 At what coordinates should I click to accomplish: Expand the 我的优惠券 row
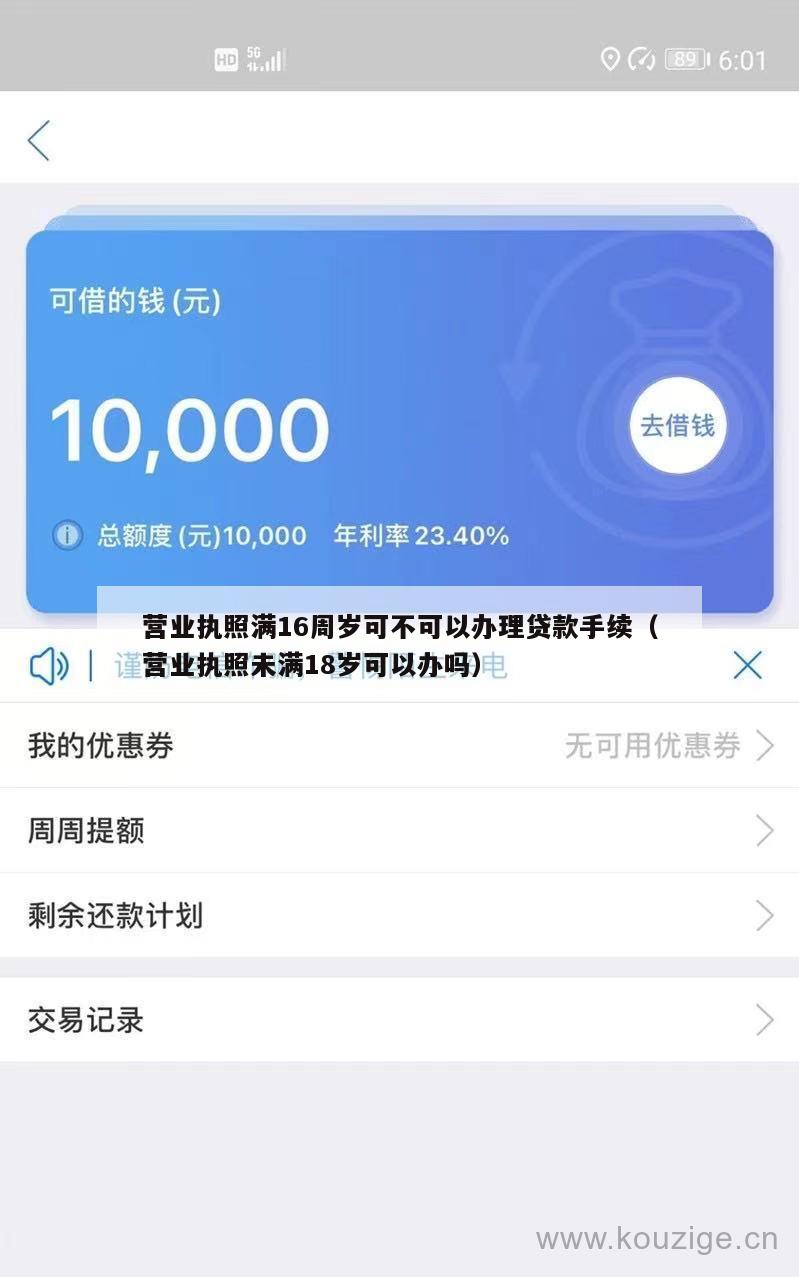[x=766, y=746]
